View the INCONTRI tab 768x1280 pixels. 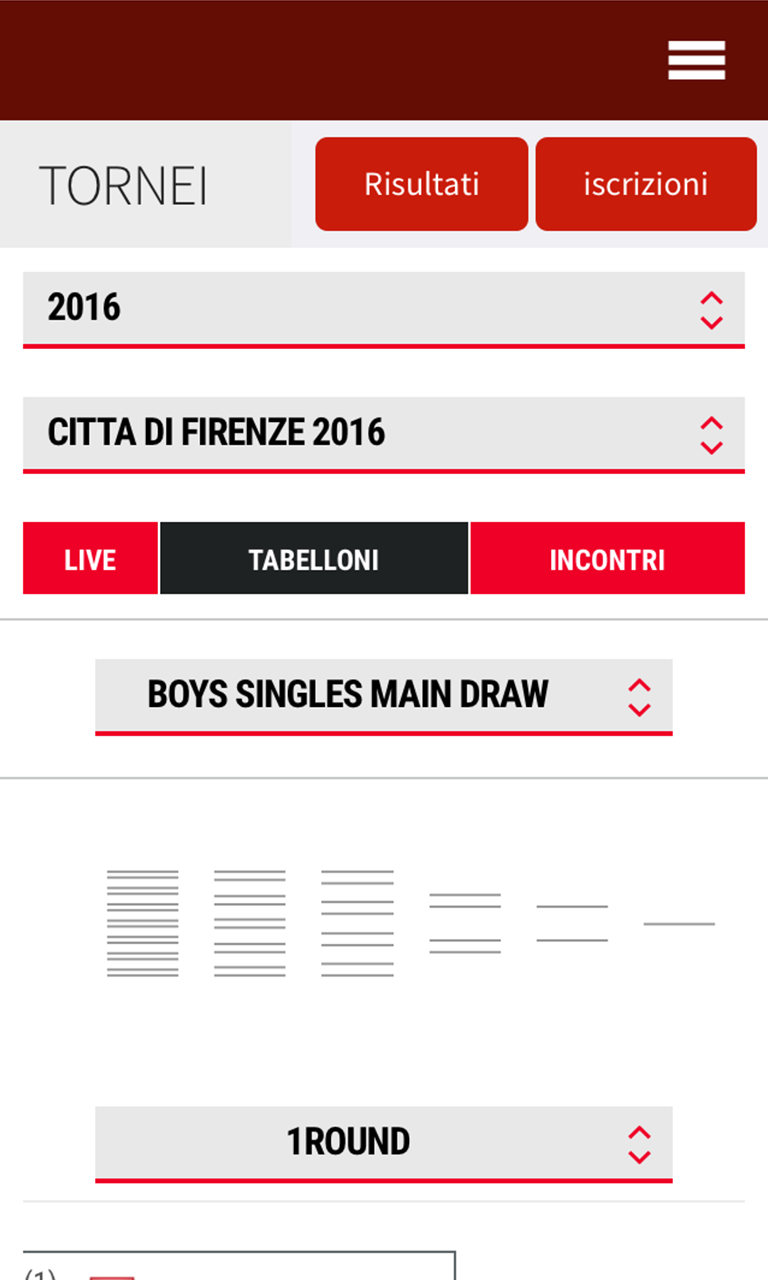tap(607, 559)
